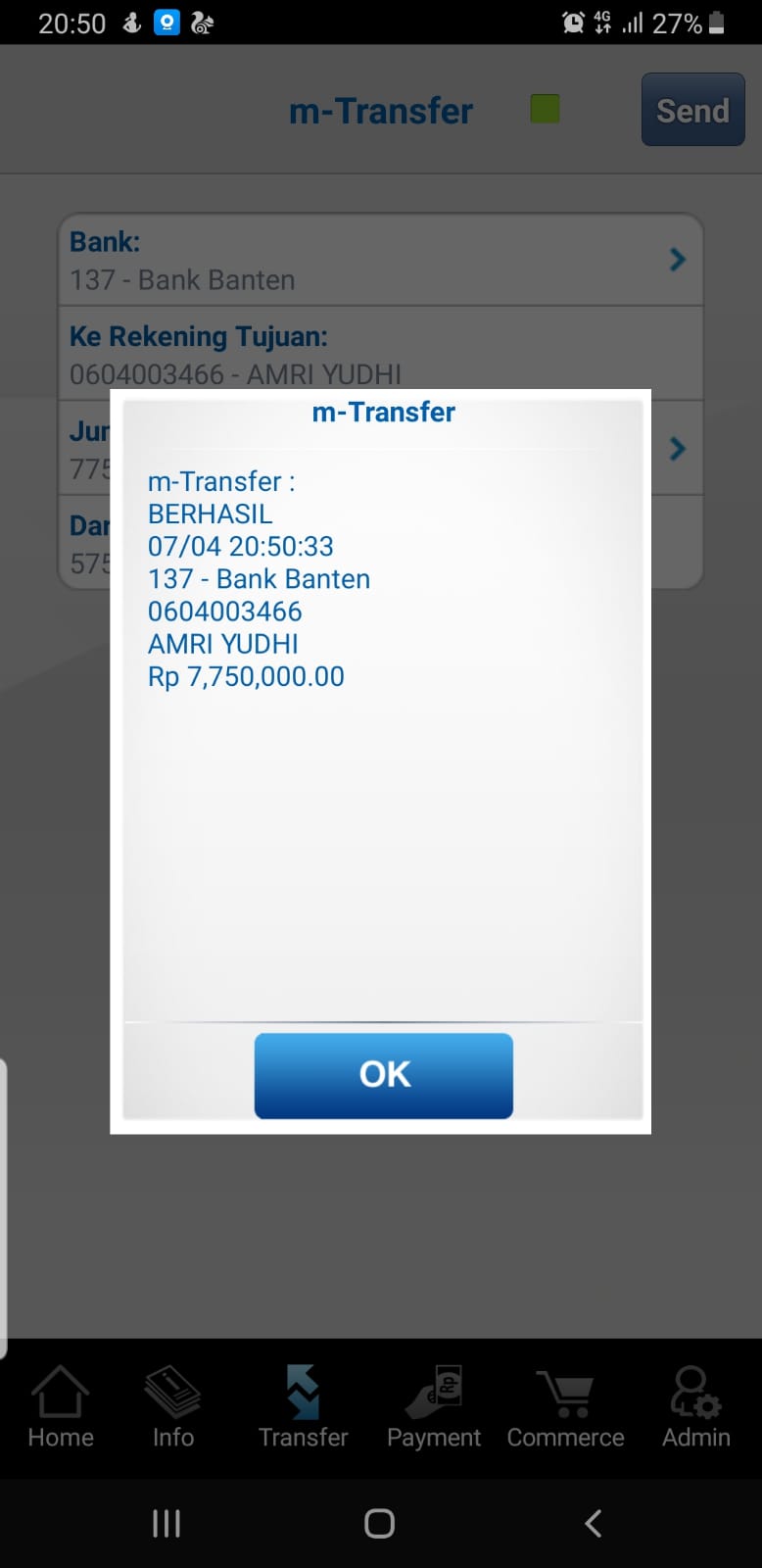Open the Transfer tab

coord(303,1407)
